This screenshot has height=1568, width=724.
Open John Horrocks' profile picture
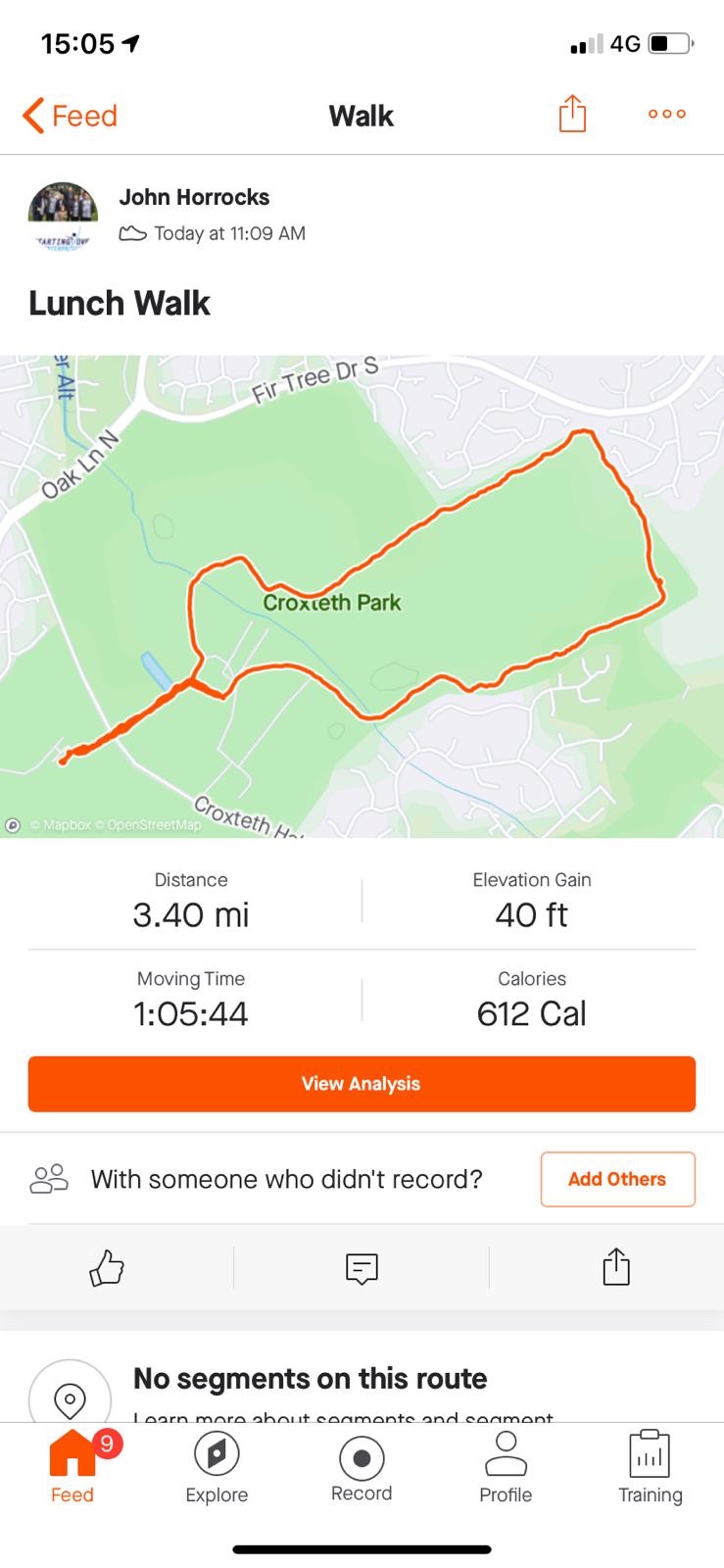click(63, 217)
